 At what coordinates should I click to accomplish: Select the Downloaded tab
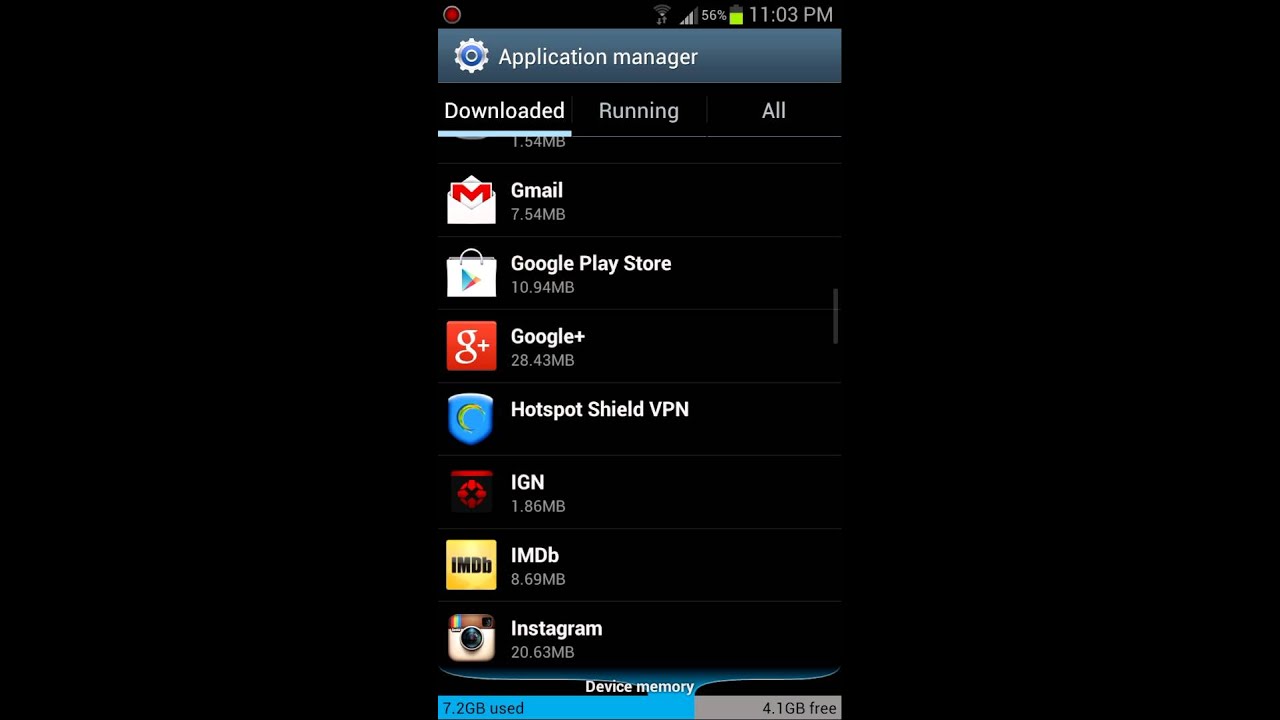(x=504, y=110)
